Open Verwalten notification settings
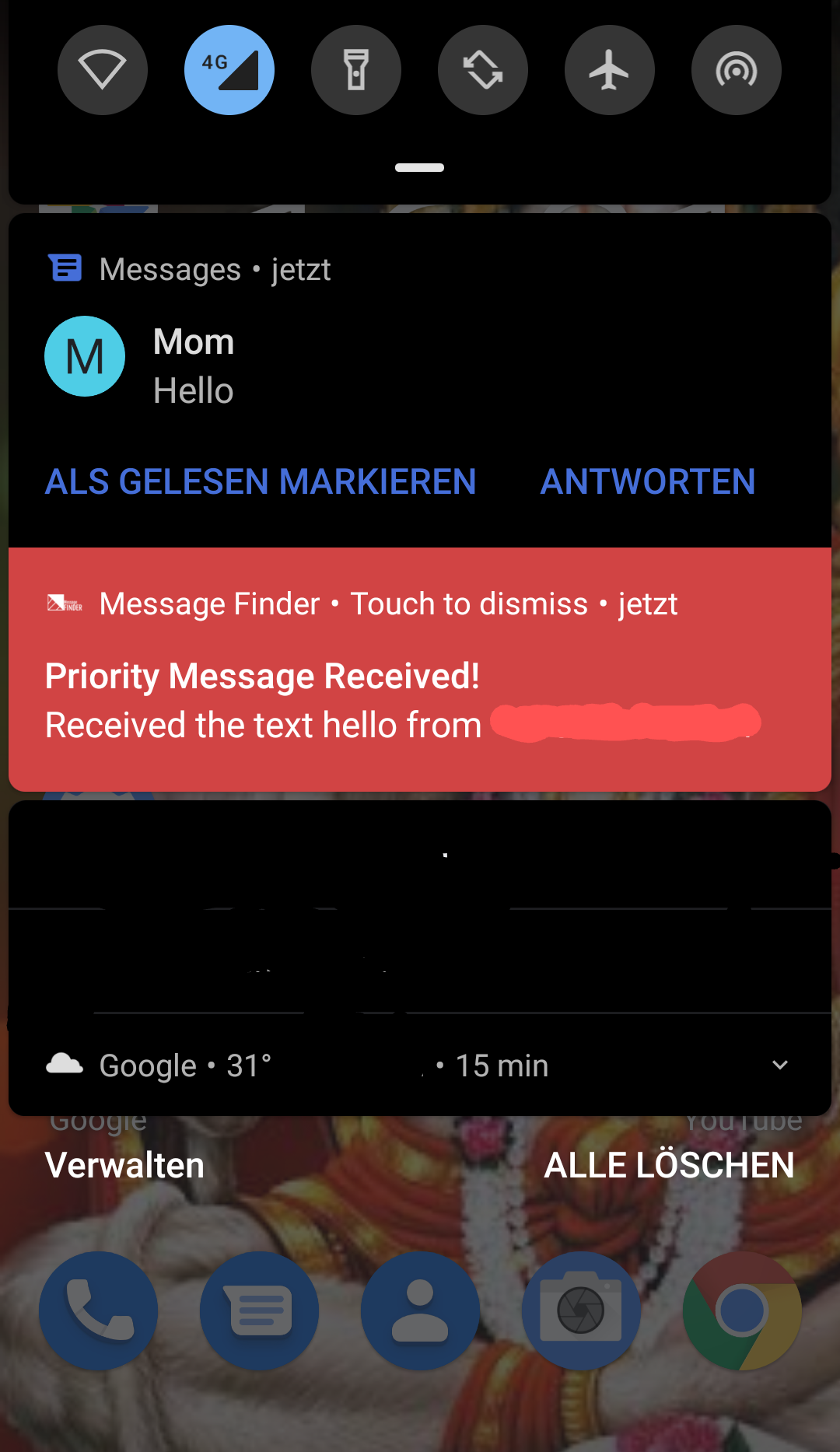Viewport: 840px width, 1452px height. (x=125, y=1165)
